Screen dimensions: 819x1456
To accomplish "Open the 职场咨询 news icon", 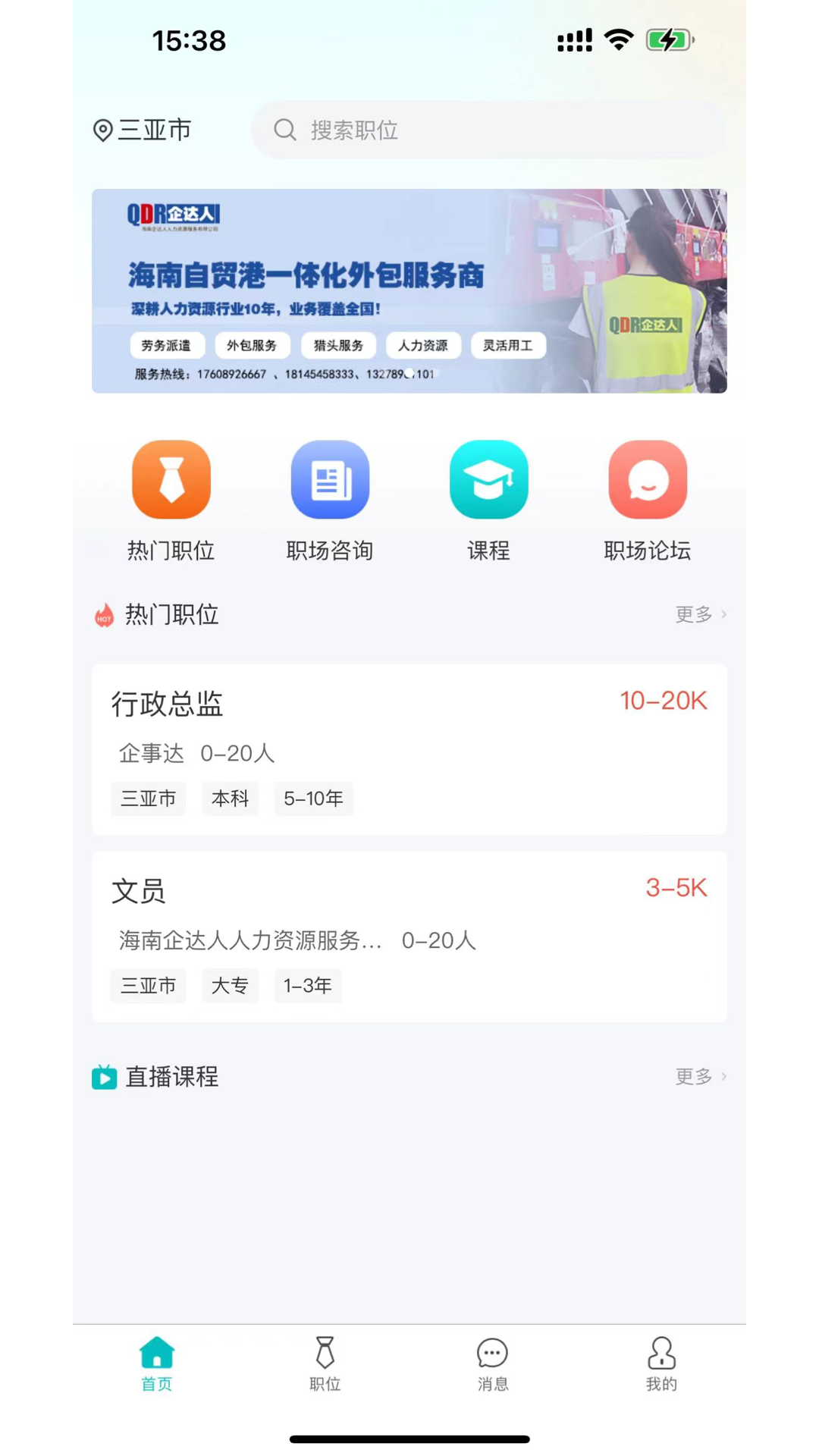I will [330, 479].
